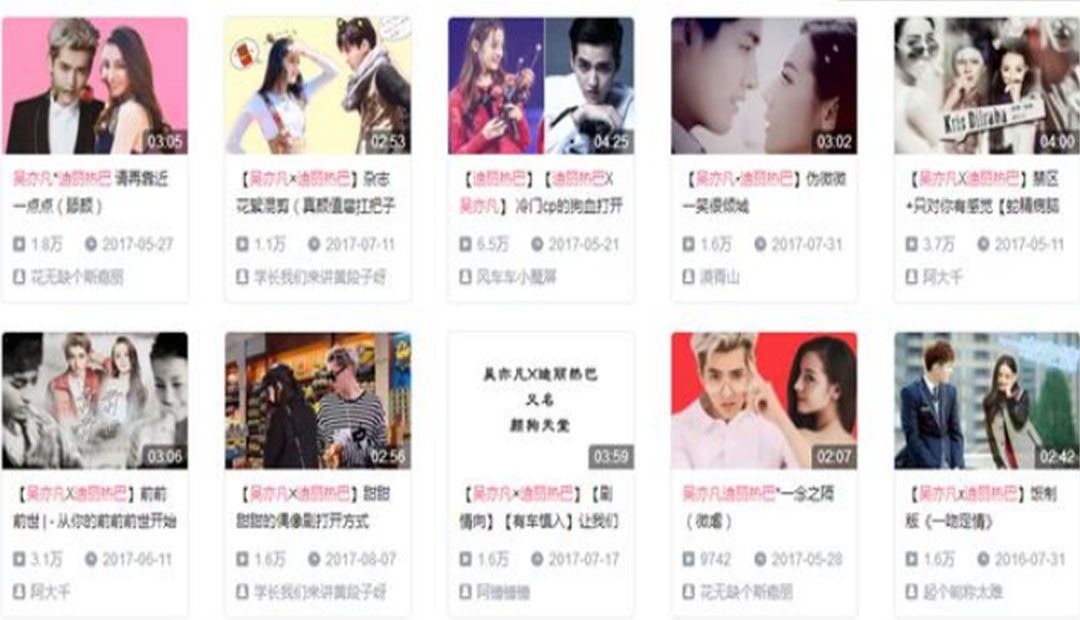Play the 02:42 video 饭制版（一吻定情）
This screenshot has height=620, width=1080.
coord(986,401)
